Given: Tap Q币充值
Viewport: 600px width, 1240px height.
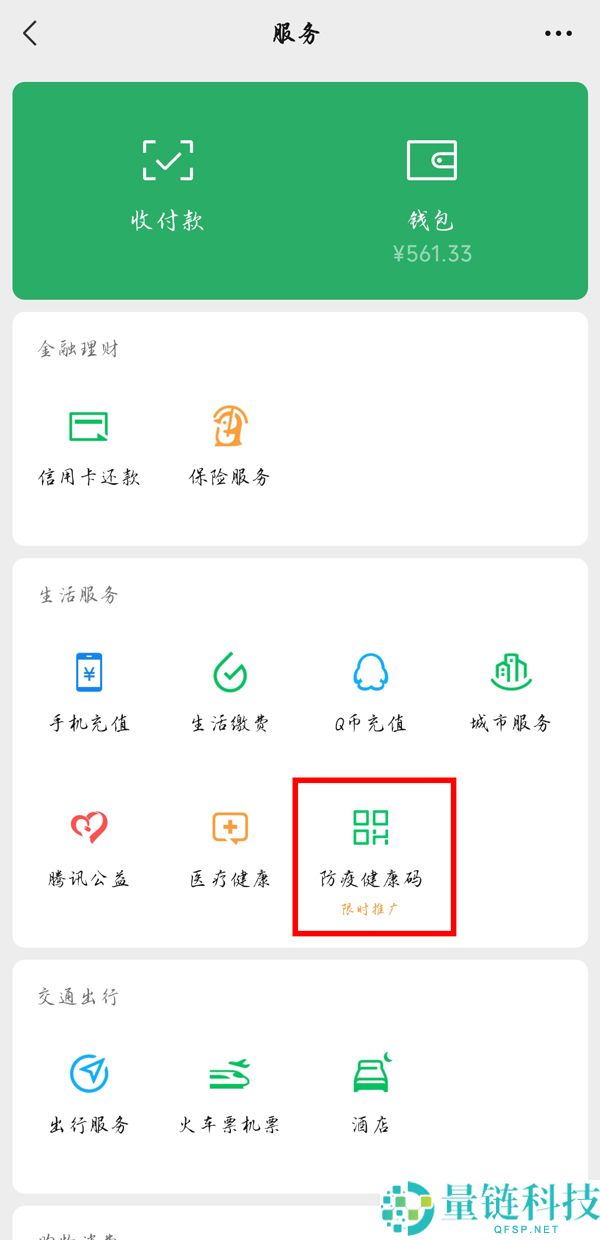Looking at the screenshot, I should tap(370, 692).
